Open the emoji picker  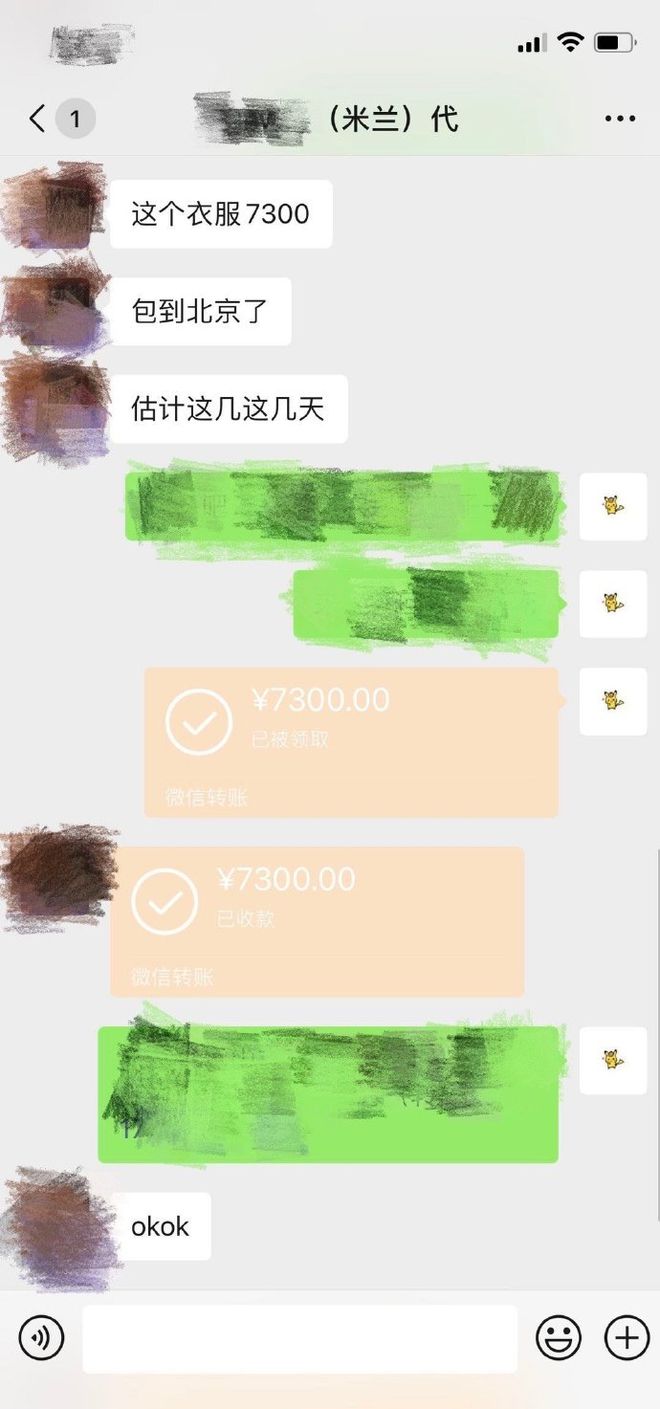[x=559, y=1338]
